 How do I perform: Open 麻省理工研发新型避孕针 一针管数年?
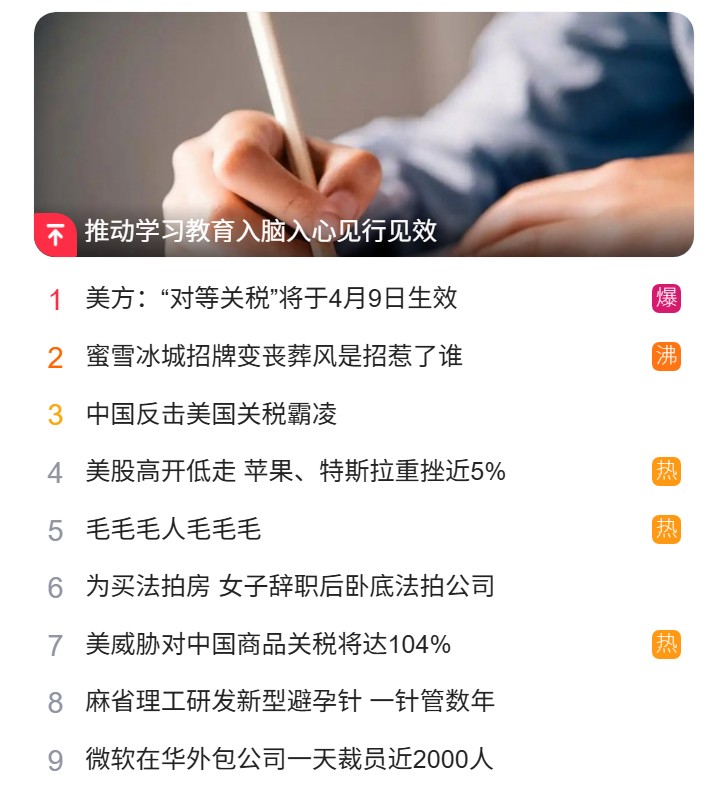(x=290, y=702)
